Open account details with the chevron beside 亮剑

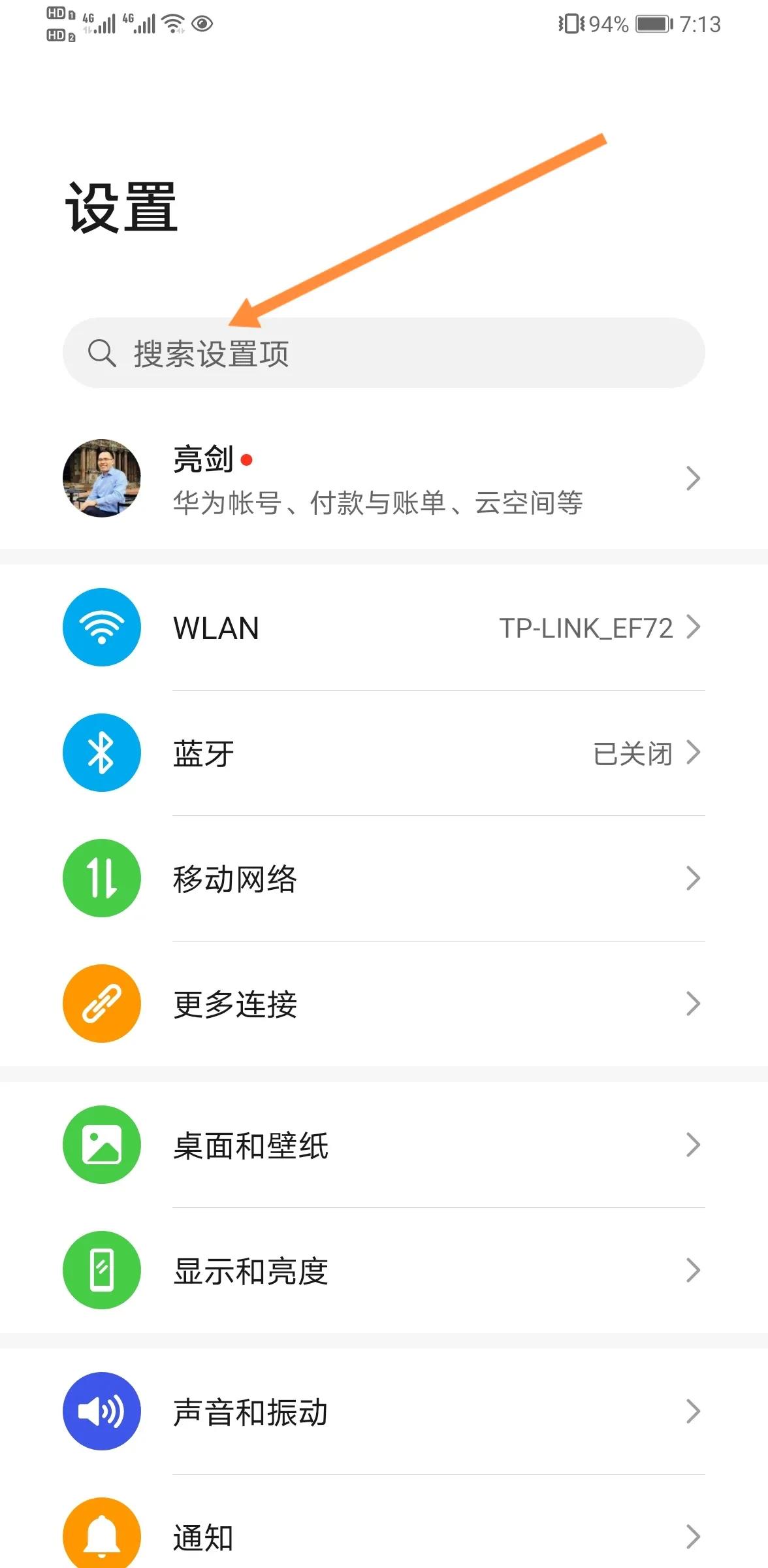694,478
